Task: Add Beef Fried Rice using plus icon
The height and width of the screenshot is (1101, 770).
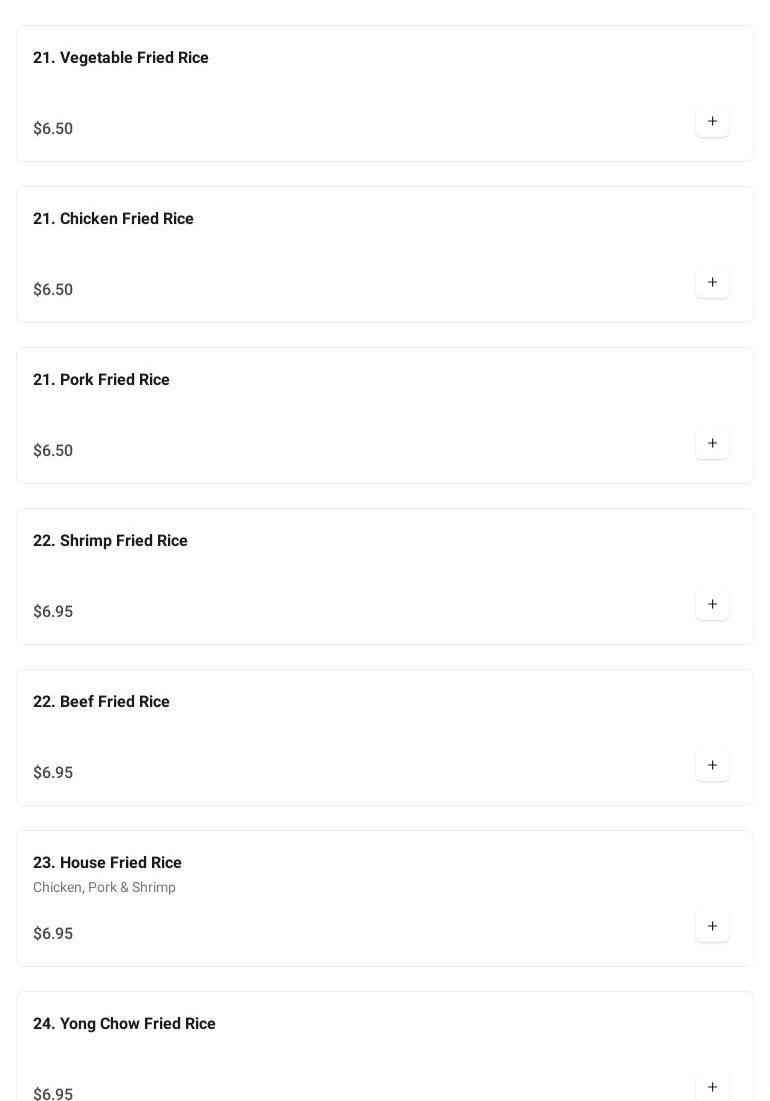Action: click(x=712, y=766)
